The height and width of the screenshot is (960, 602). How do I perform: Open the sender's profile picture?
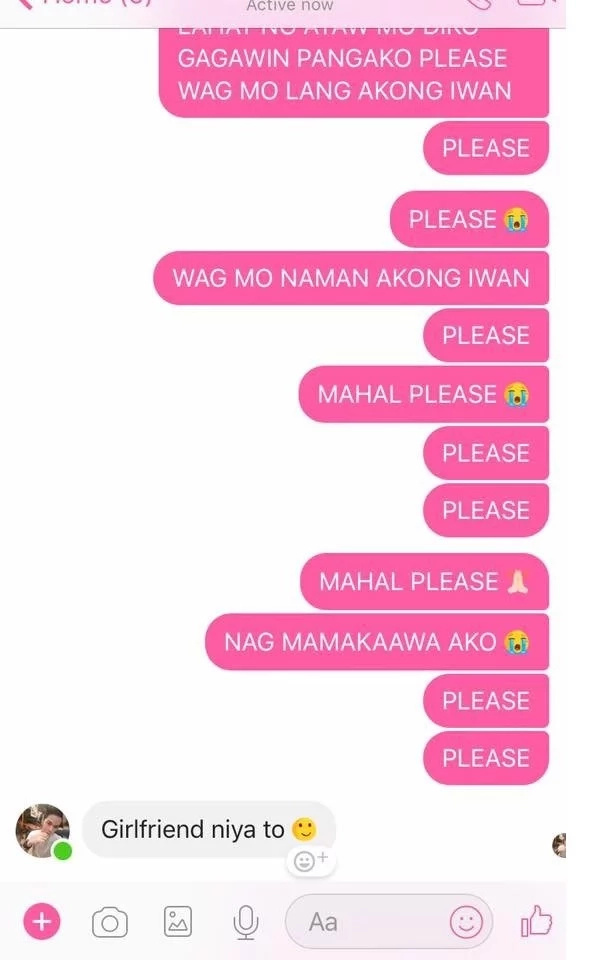(x=43, y=830)
